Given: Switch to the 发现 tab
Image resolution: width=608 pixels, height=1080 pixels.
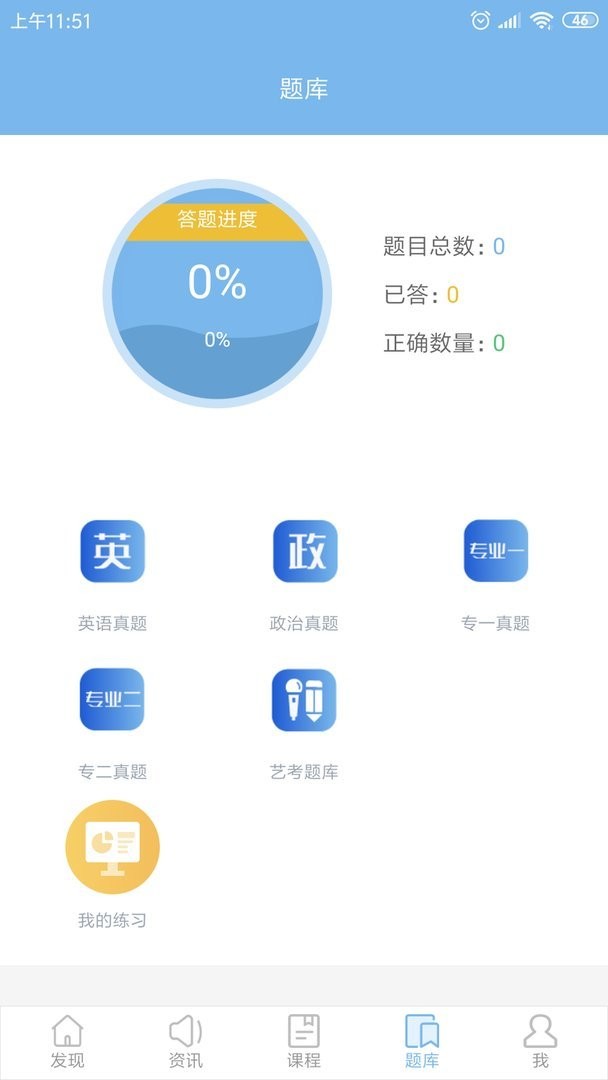Looking at the screenshot, I should coord(67,1042).
